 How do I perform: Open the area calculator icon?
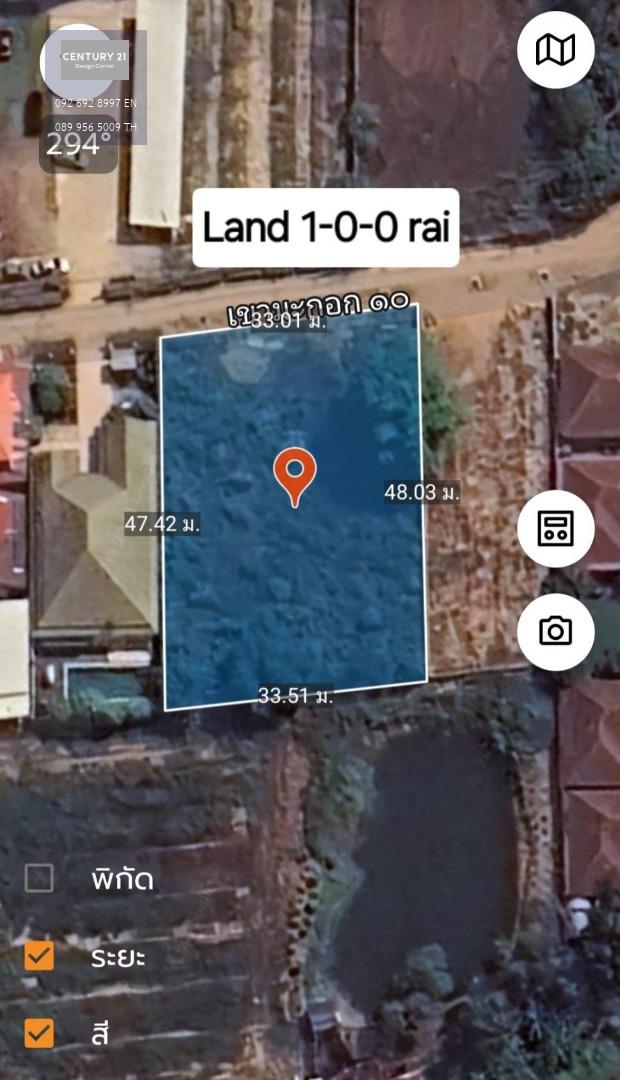pyautogui.click(x=555, y=528)
